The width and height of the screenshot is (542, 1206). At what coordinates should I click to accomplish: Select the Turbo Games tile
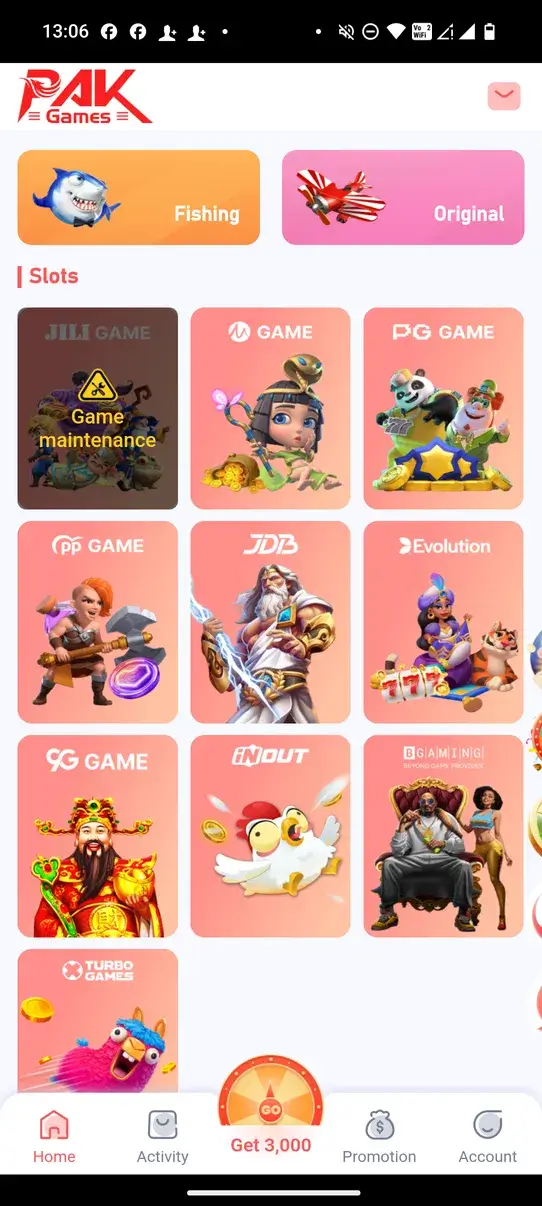point(98,1021)
